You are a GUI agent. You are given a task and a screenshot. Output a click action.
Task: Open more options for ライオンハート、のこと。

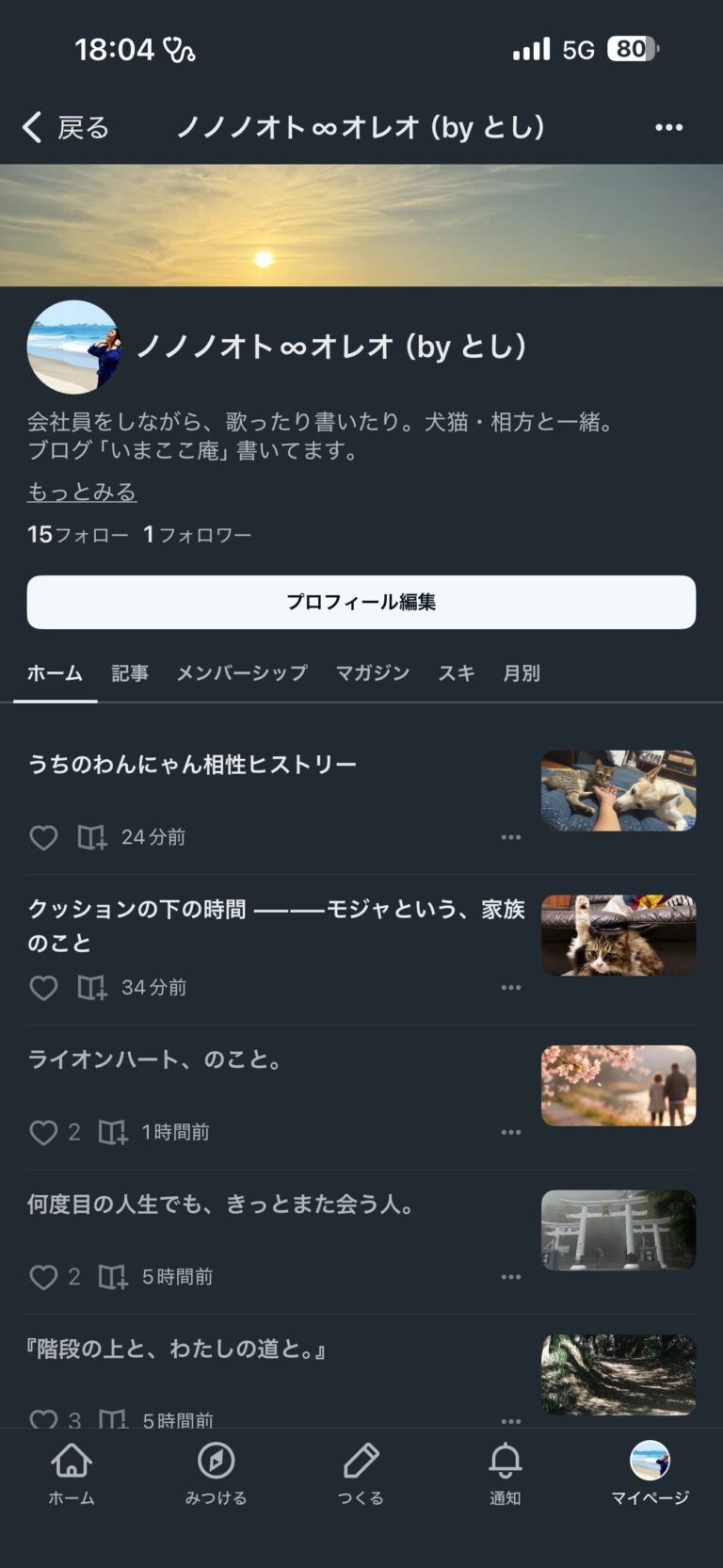click(x=511, y=1132)
